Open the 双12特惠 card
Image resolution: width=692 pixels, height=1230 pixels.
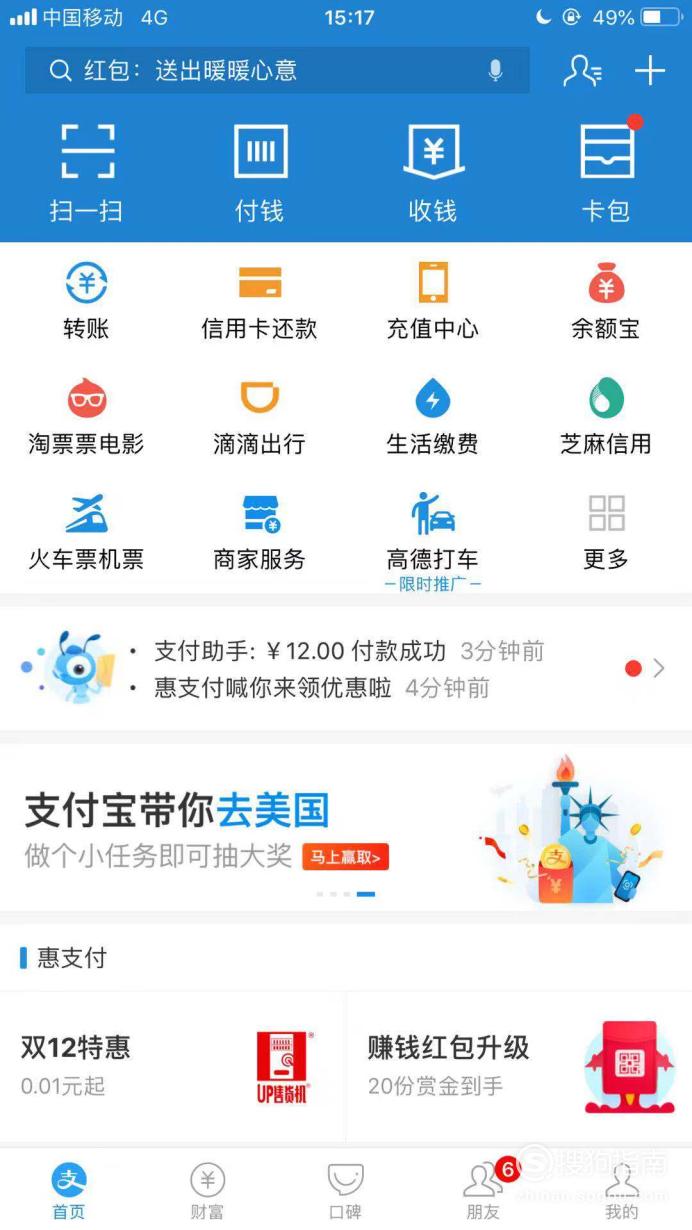coord(173,1066)
